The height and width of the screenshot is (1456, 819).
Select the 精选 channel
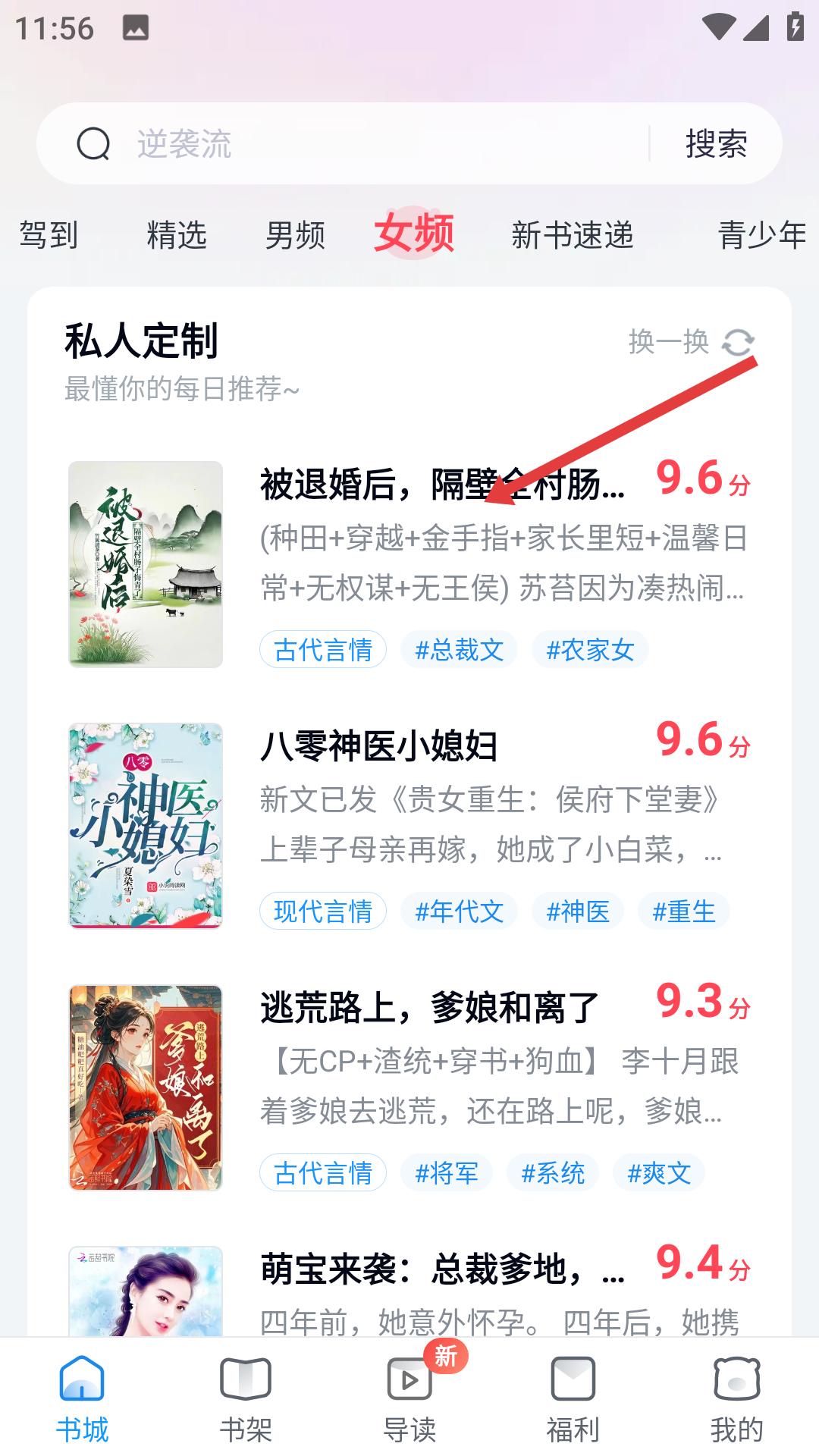click(x=176, y=235)
